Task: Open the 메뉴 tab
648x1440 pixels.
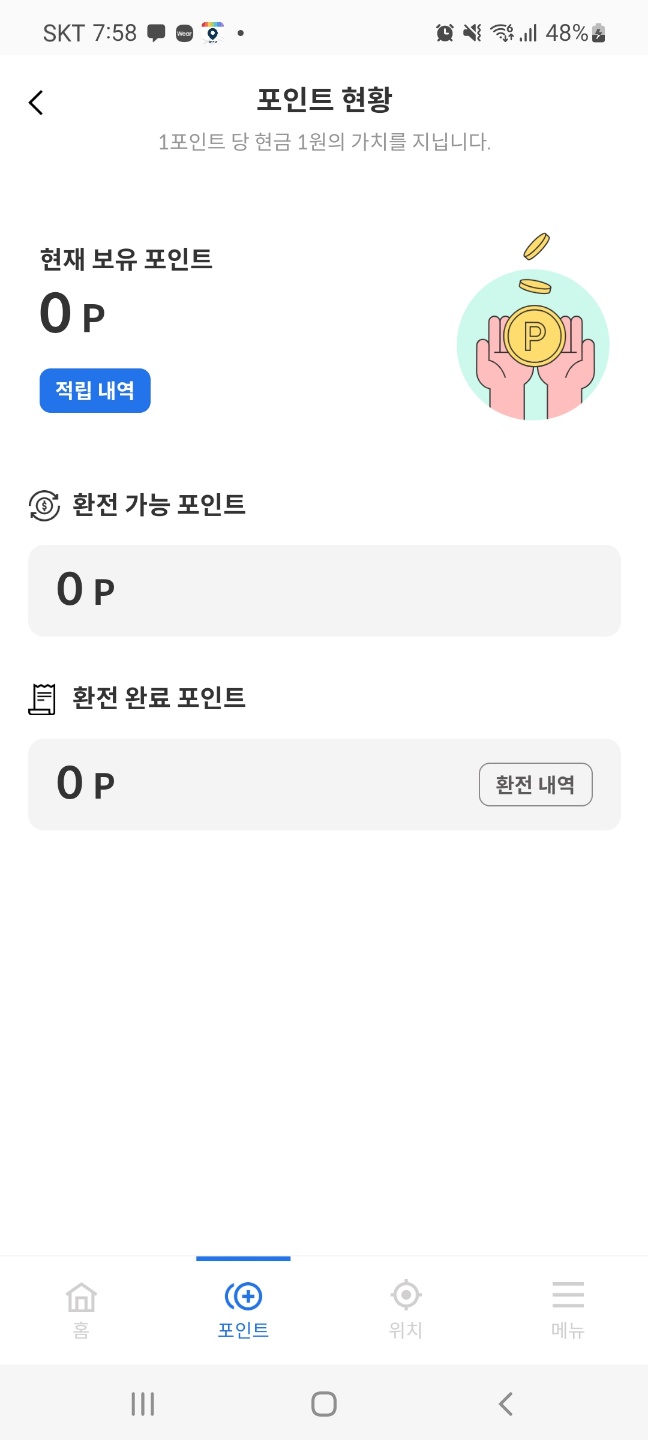Action: point(567,1310)
